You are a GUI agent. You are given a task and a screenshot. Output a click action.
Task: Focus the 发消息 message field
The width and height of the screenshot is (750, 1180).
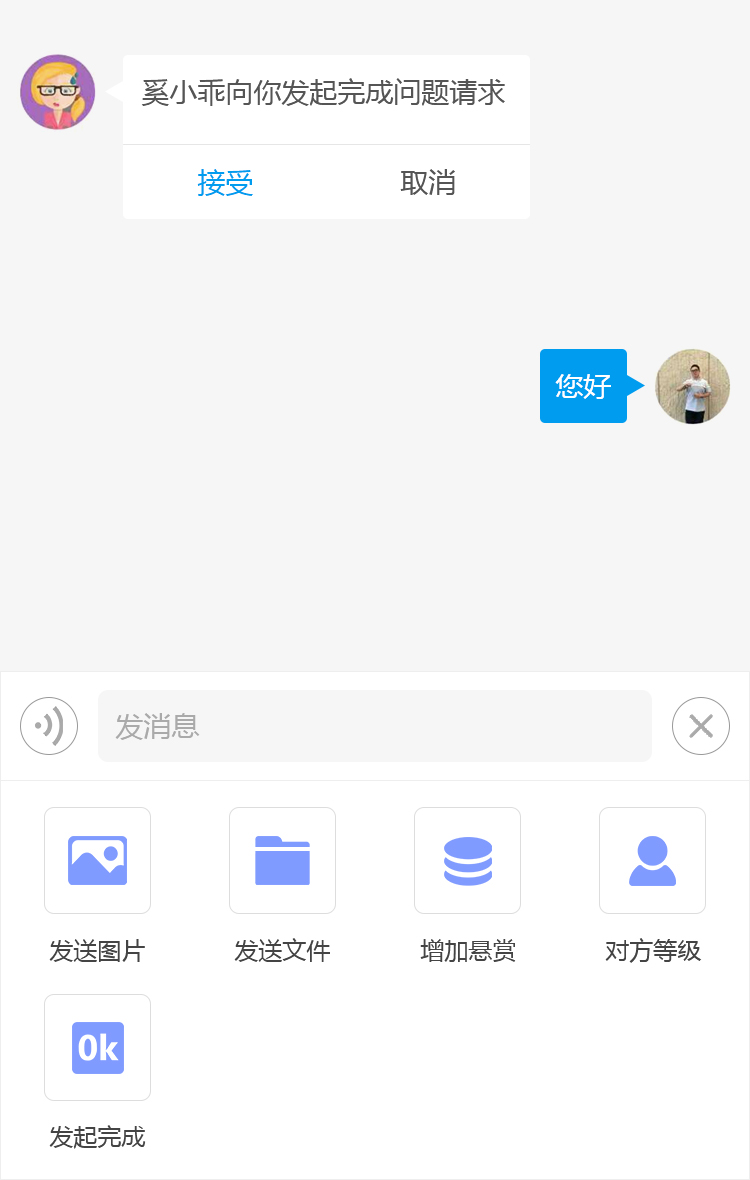click(374, 726)
